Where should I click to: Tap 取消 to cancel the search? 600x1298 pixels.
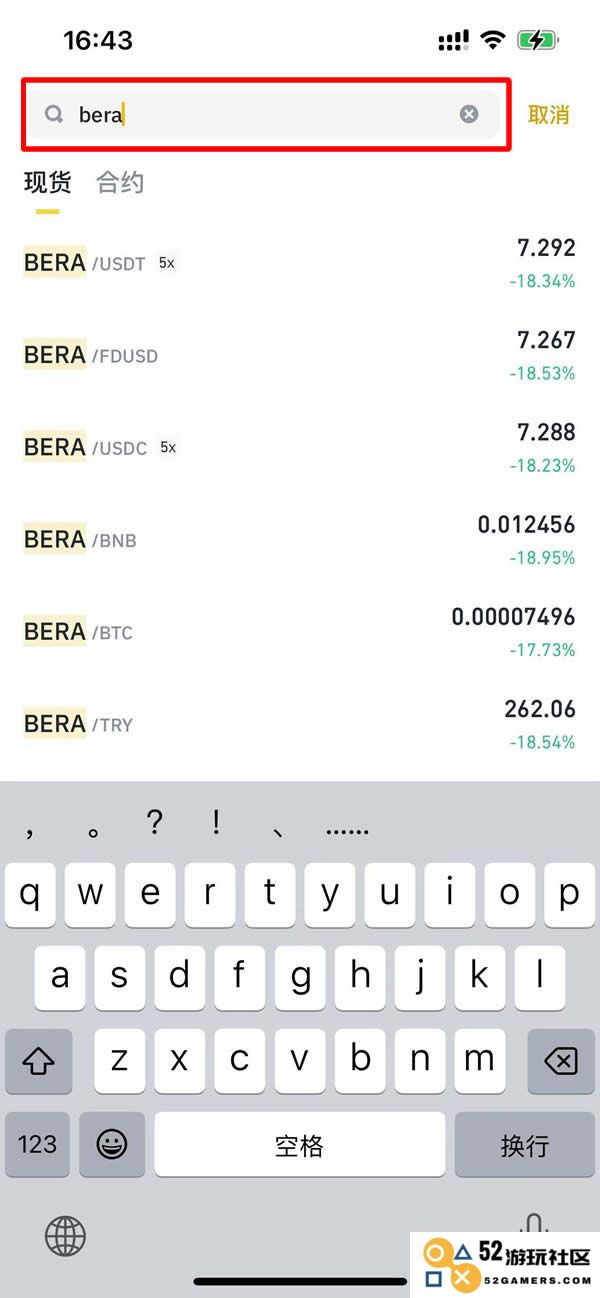pyautogui.click(x=548, y=114)
